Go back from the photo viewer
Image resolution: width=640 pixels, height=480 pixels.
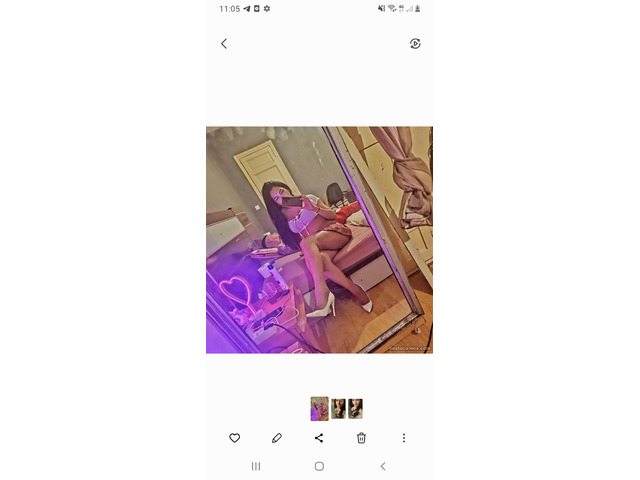coord(224,43)
